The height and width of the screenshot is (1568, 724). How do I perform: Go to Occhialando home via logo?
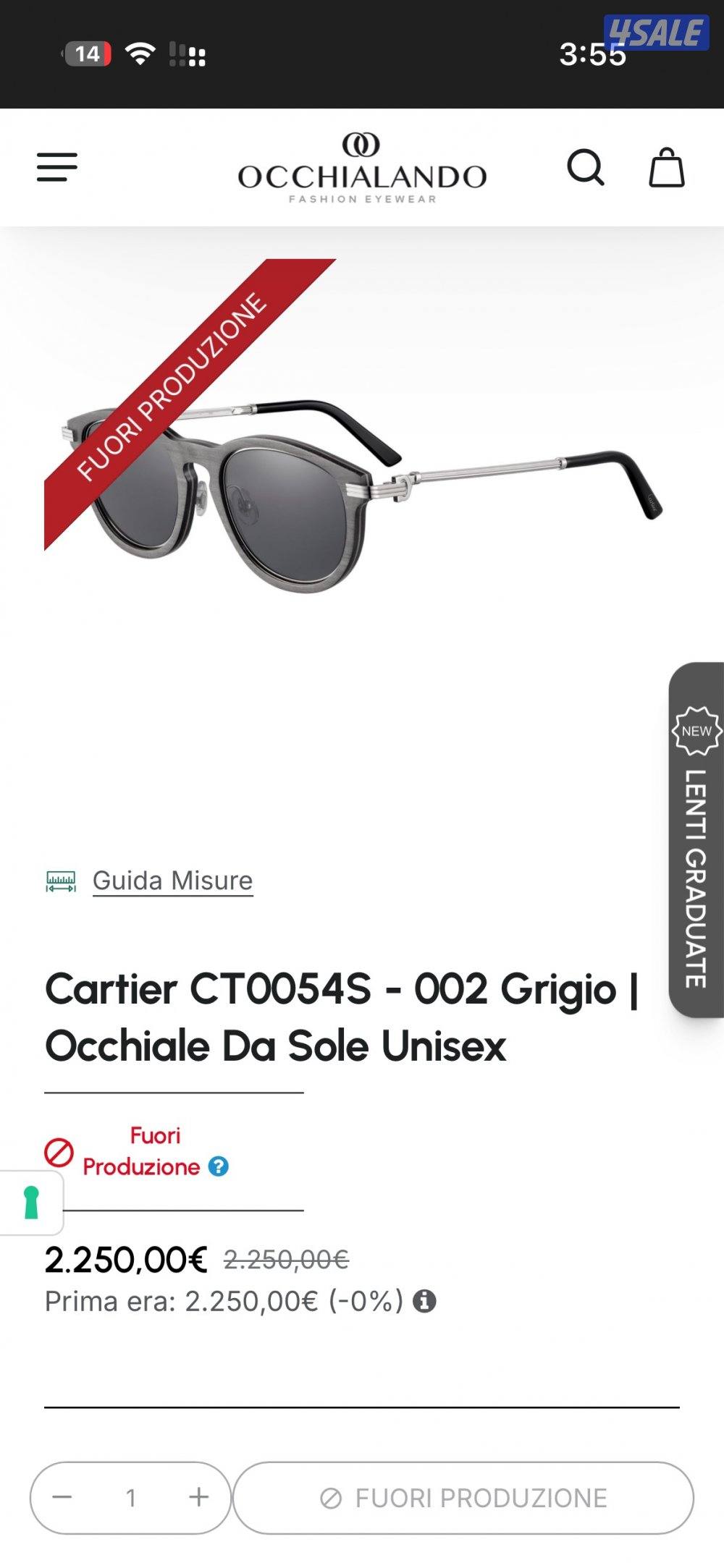362,169
